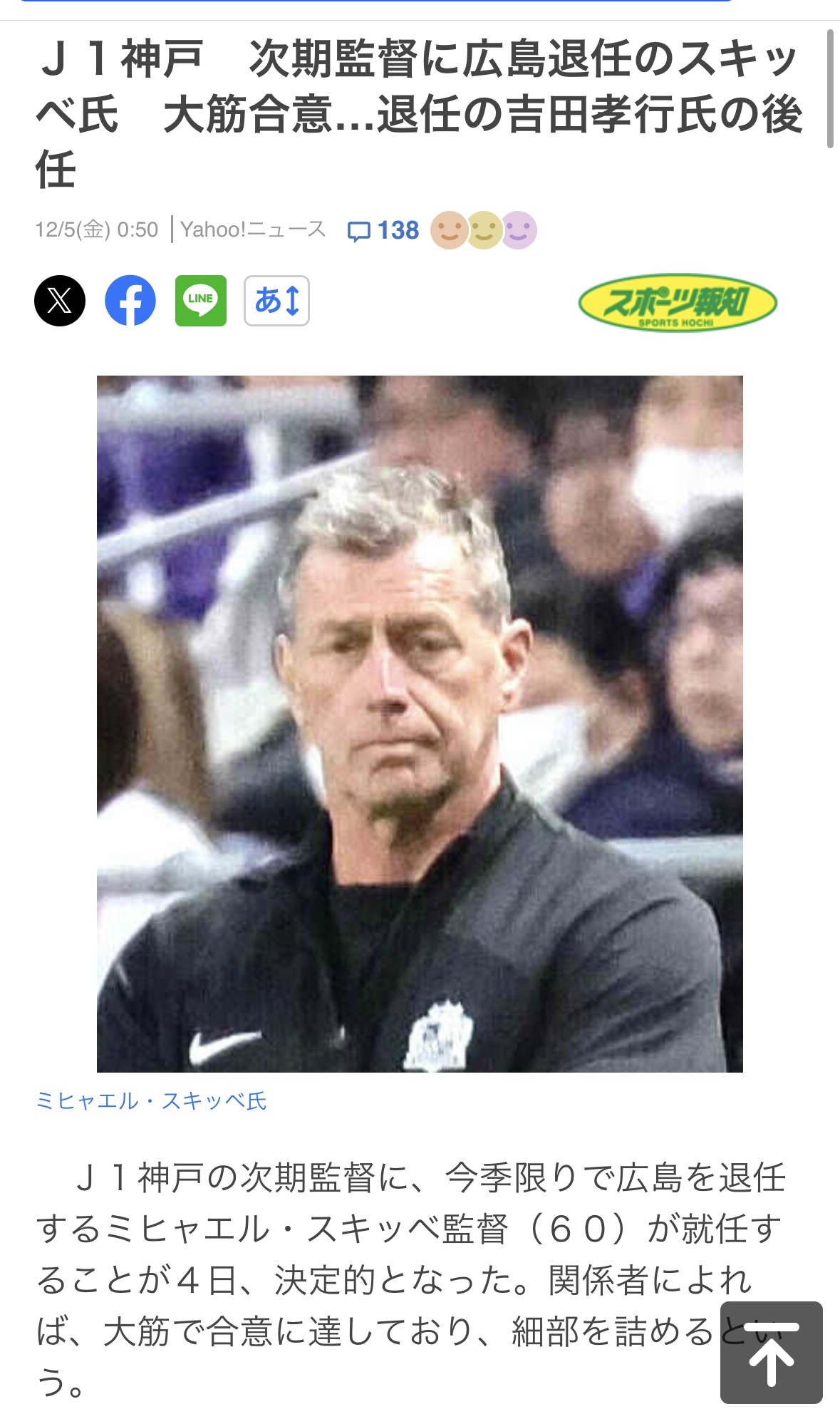Change text size with あ button
The width and height of the screenshot is (840, 1419).
pyautogui.click(x=276, y=301)
